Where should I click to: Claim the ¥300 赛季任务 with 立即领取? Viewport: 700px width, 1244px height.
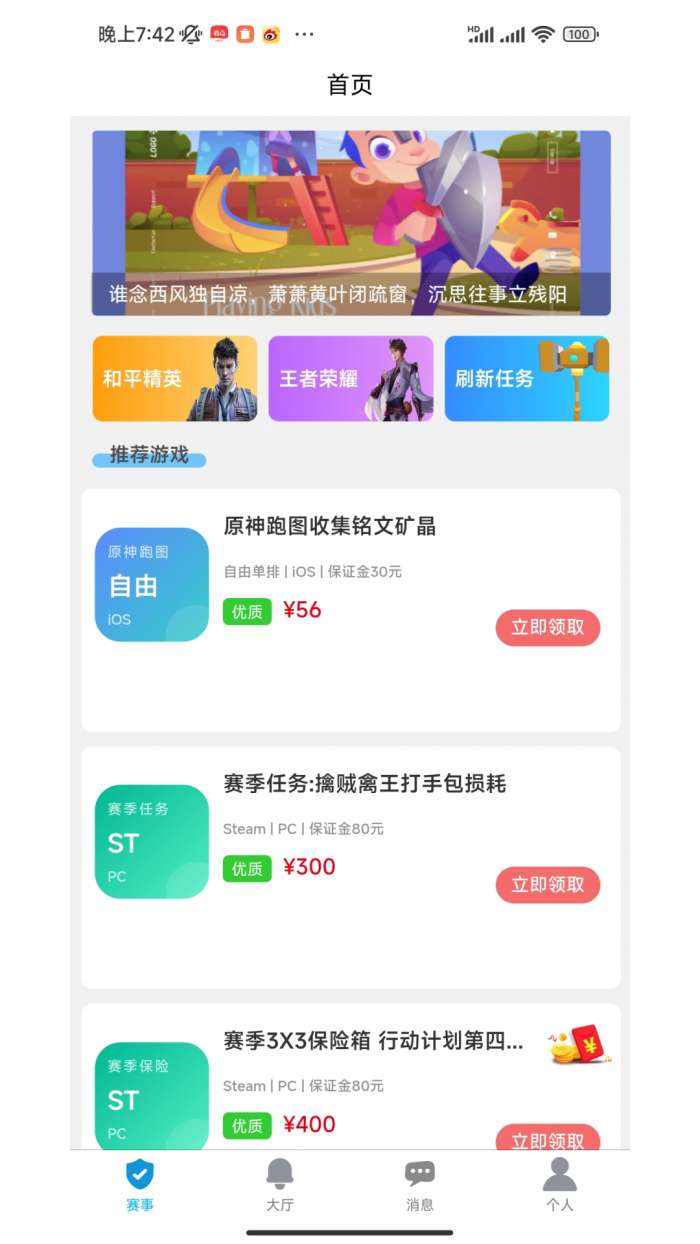pyautogui.click(x=548, y=885)
